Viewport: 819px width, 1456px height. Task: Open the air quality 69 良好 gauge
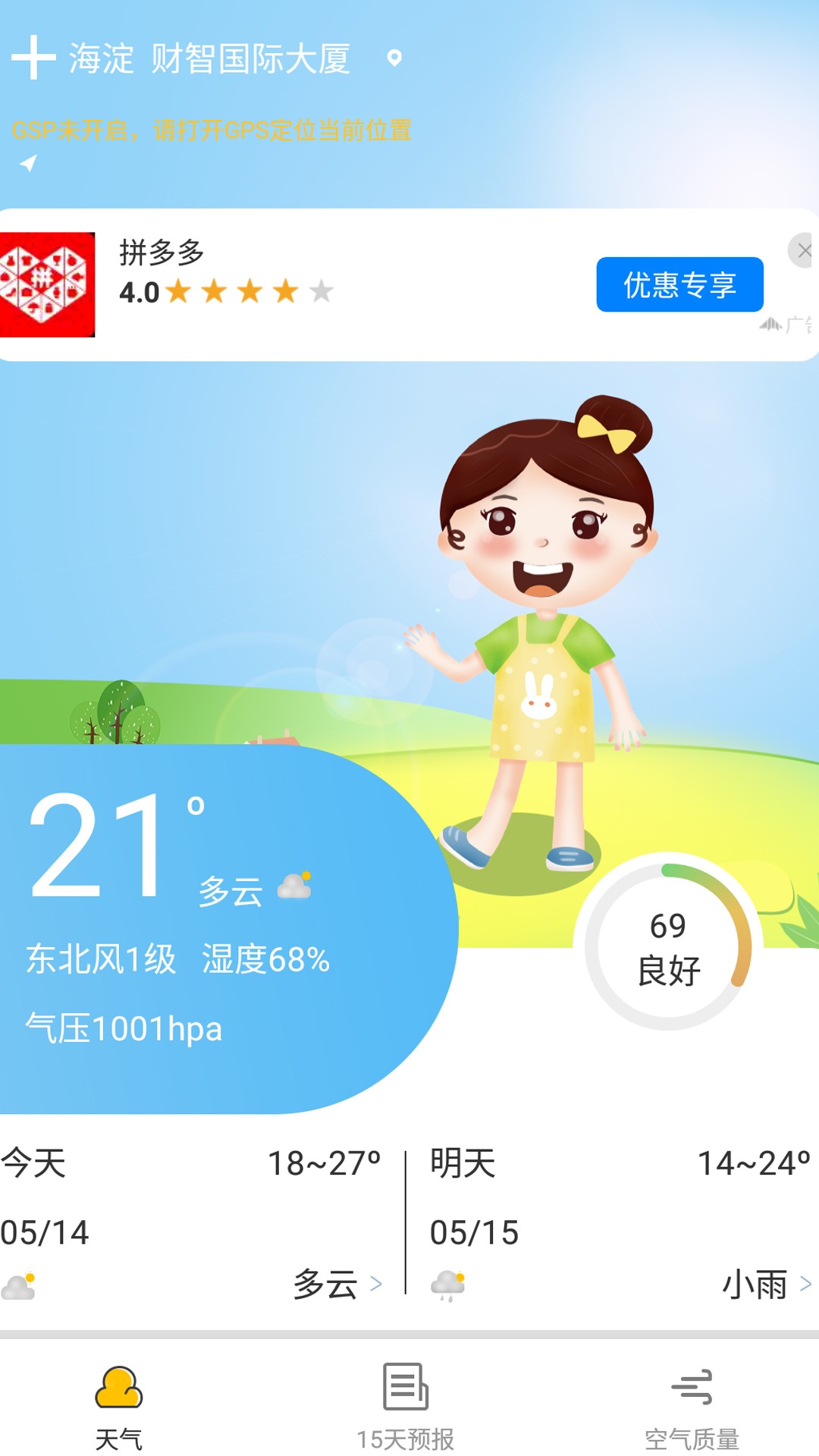(x=668, y=947)
